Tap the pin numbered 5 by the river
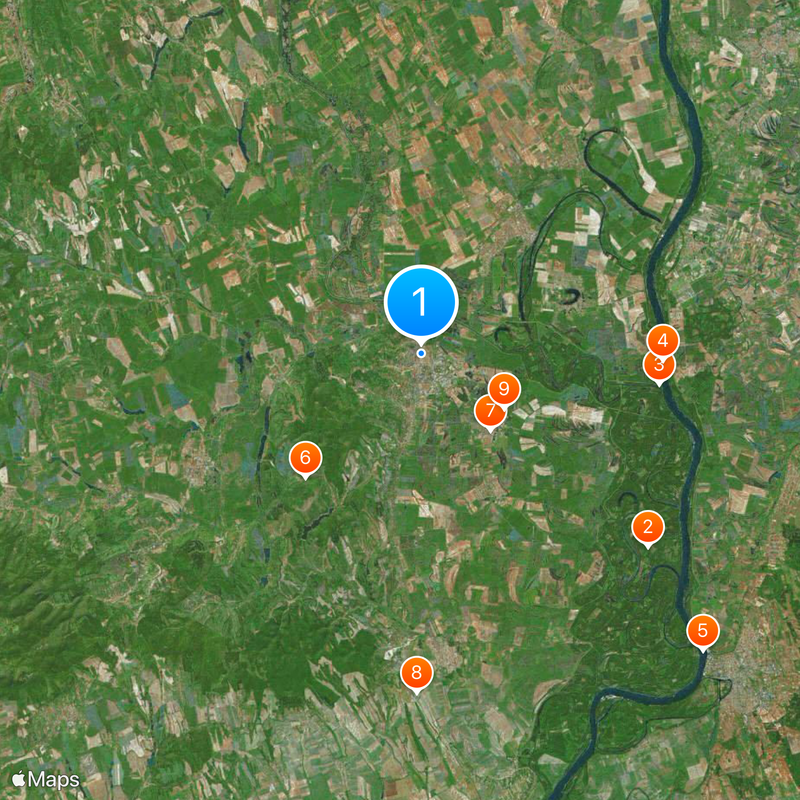The width and height of the screenshot is (800, 800). point(703,630)
